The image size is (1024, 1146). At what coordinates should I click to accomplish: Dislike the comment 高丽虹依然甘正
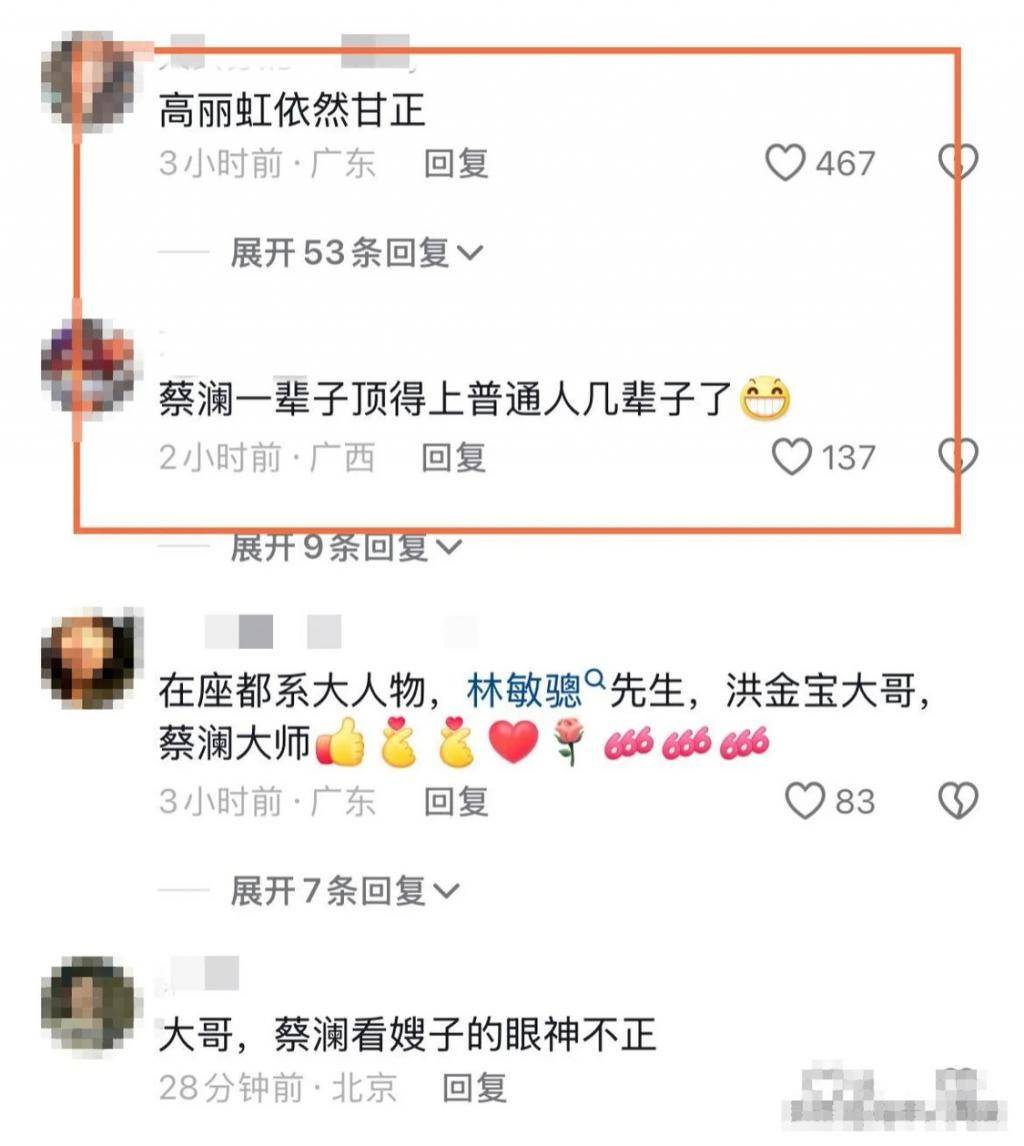coord(957,163)
